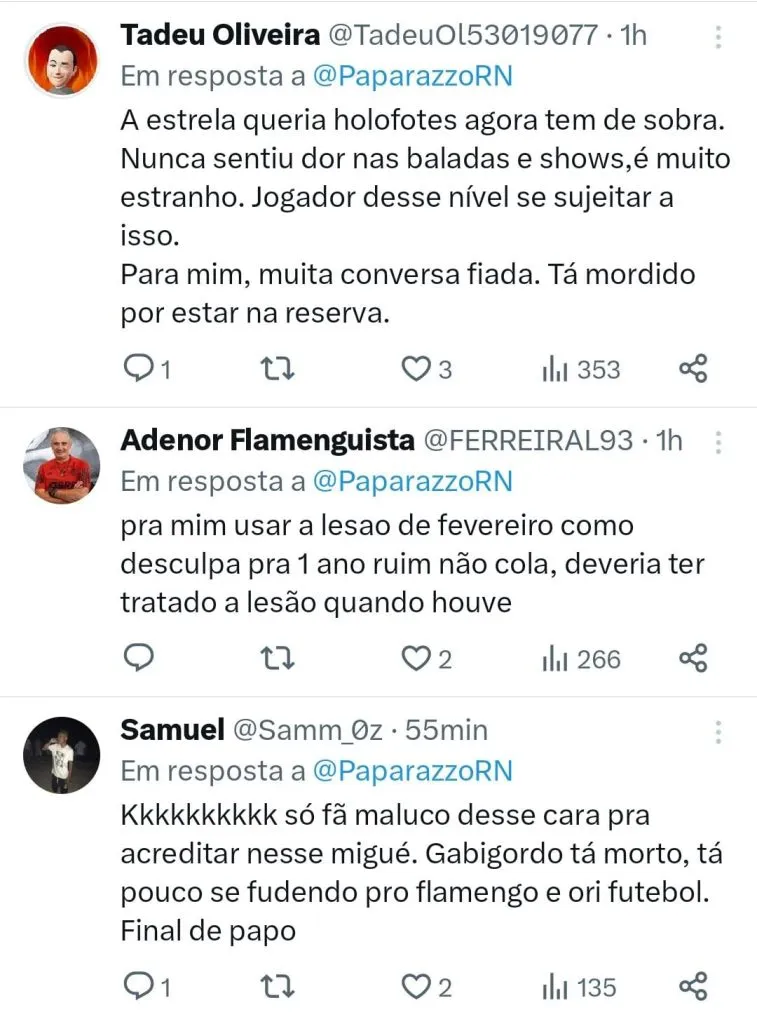Open Adenor Flamenguista's profile picture
This screenshot has width=757, height=1024.
(x=61, y=465)
